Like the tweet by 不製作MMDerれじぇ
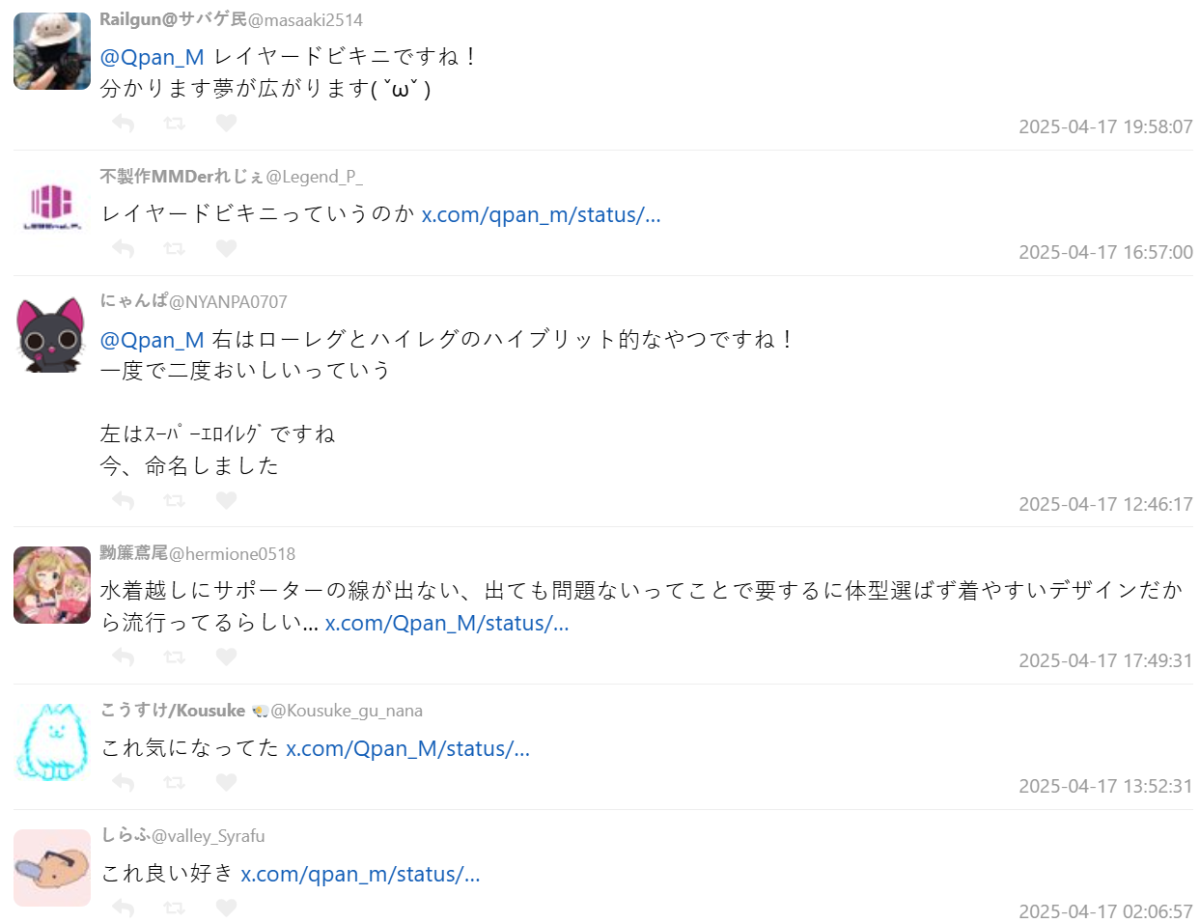This screenshot has height=923, width=1200. [x=227, y=249]
